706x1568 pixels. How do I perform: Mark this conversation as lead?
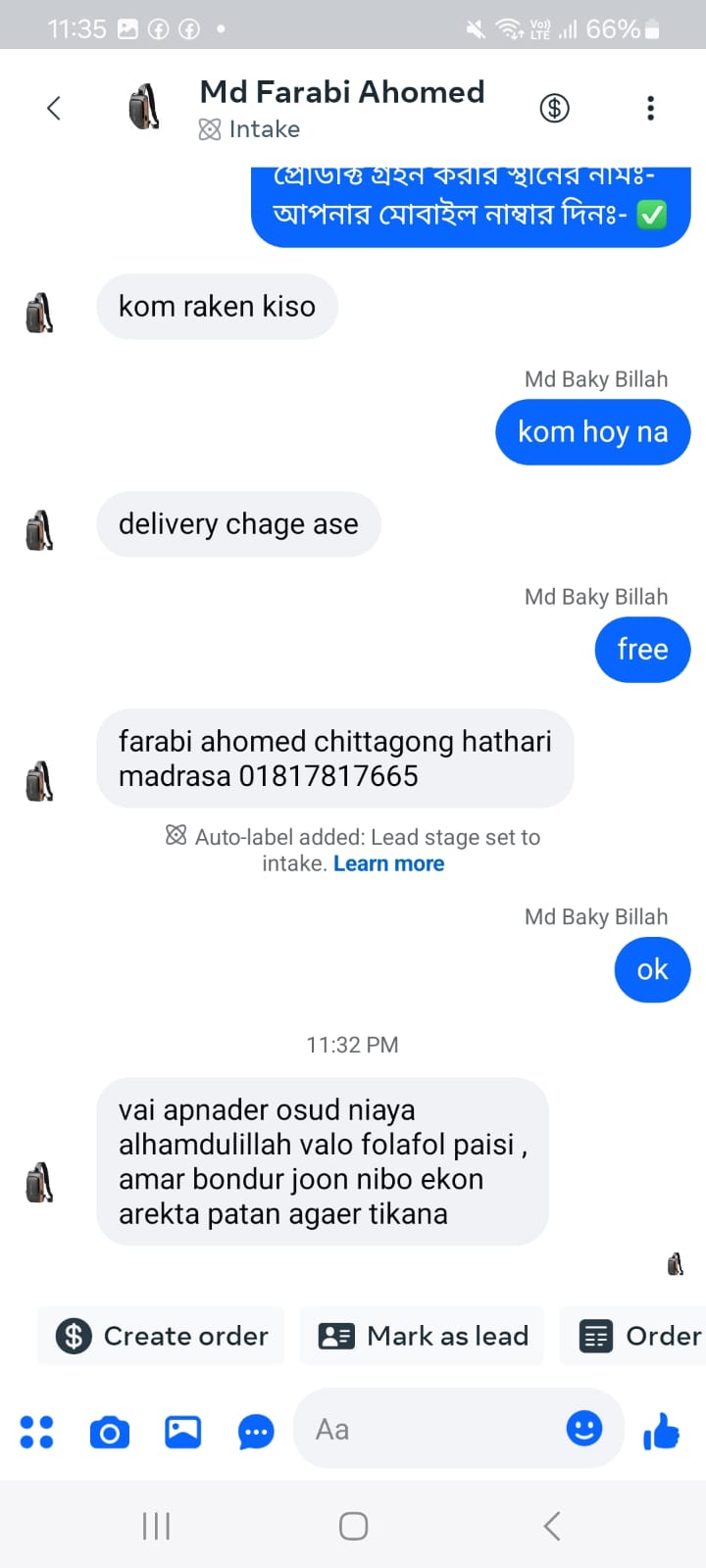[x=423, y=1336]
